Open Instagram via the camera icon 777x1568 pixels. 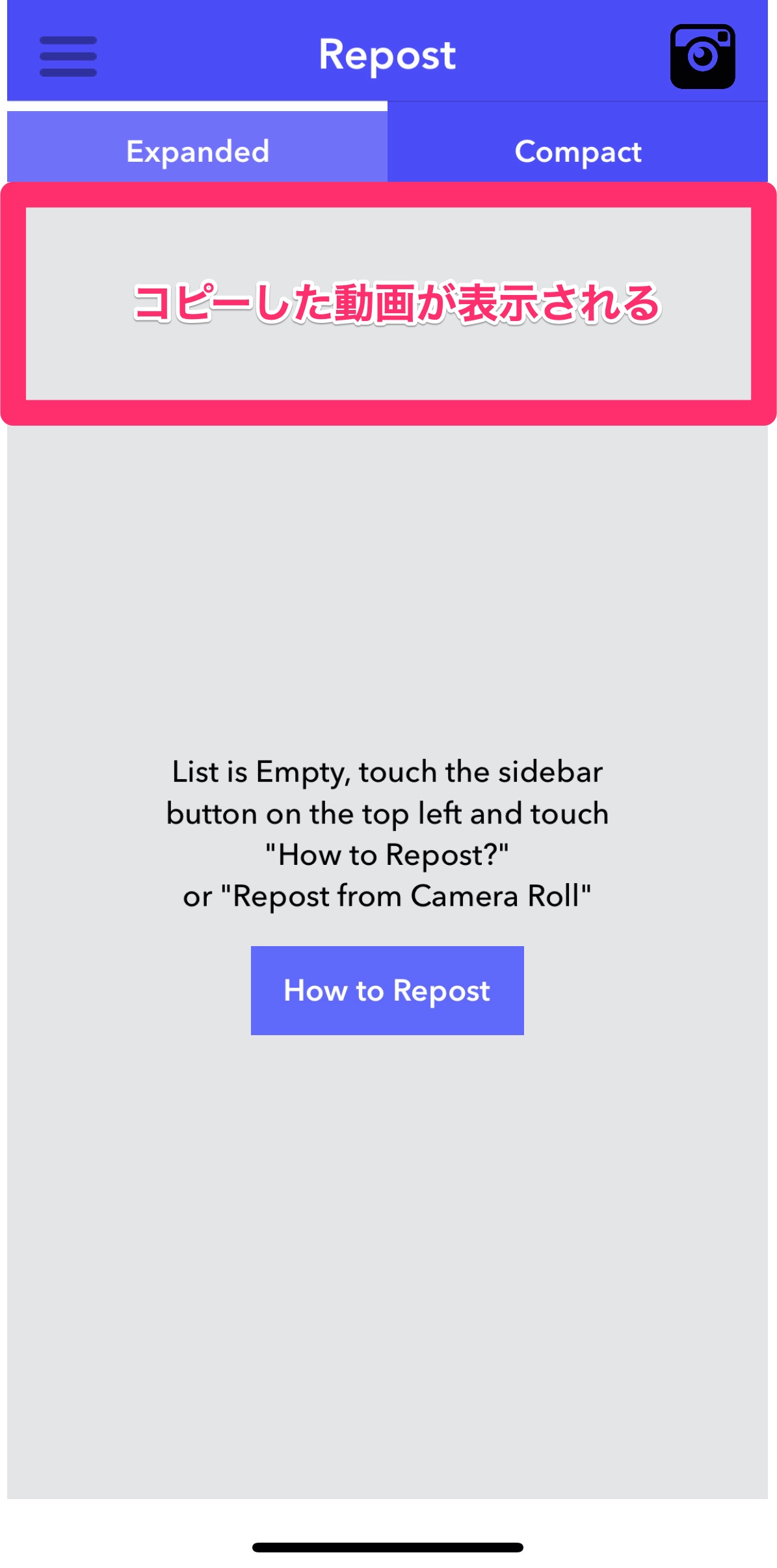(702, 57)
